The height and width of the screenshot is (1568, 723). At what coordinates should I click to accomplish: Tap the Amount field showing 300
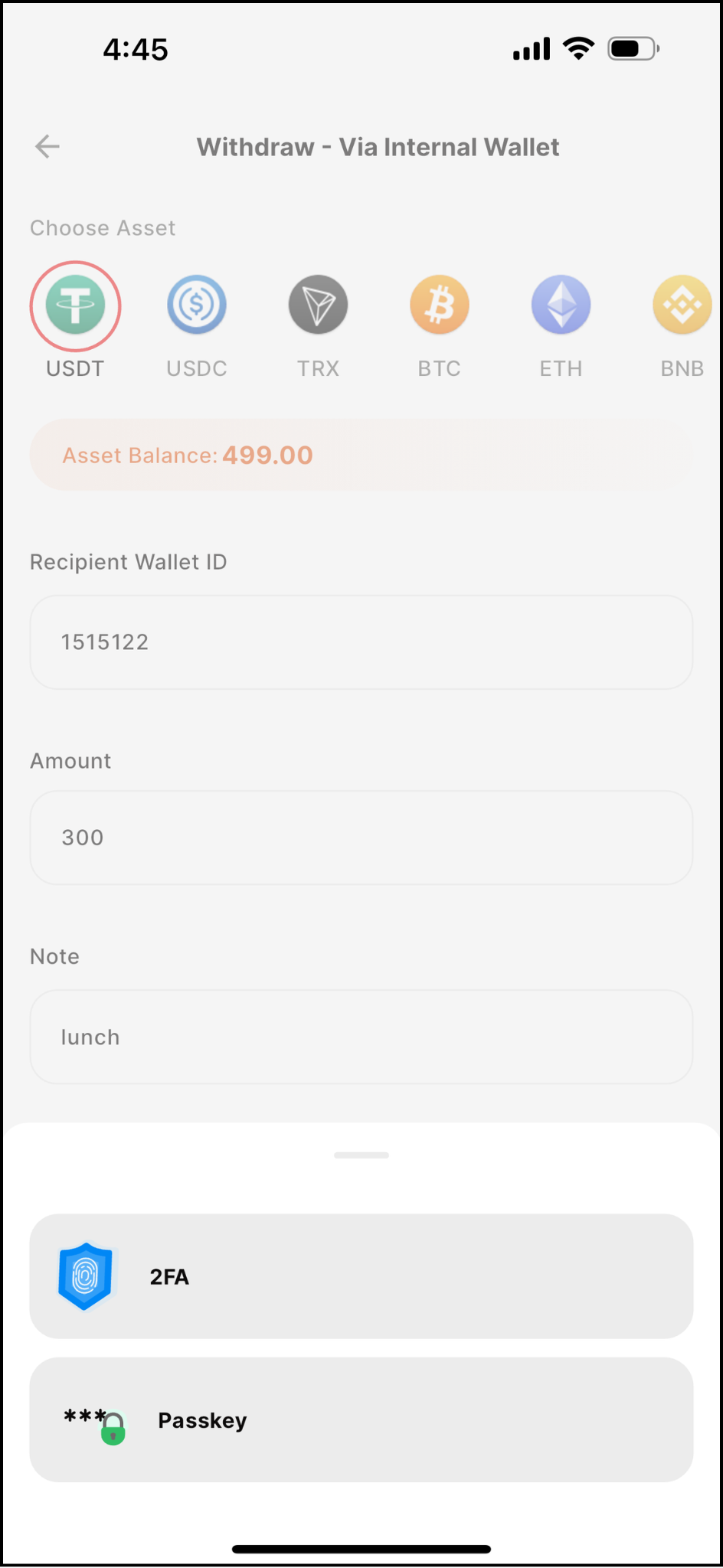coord(361,838)
